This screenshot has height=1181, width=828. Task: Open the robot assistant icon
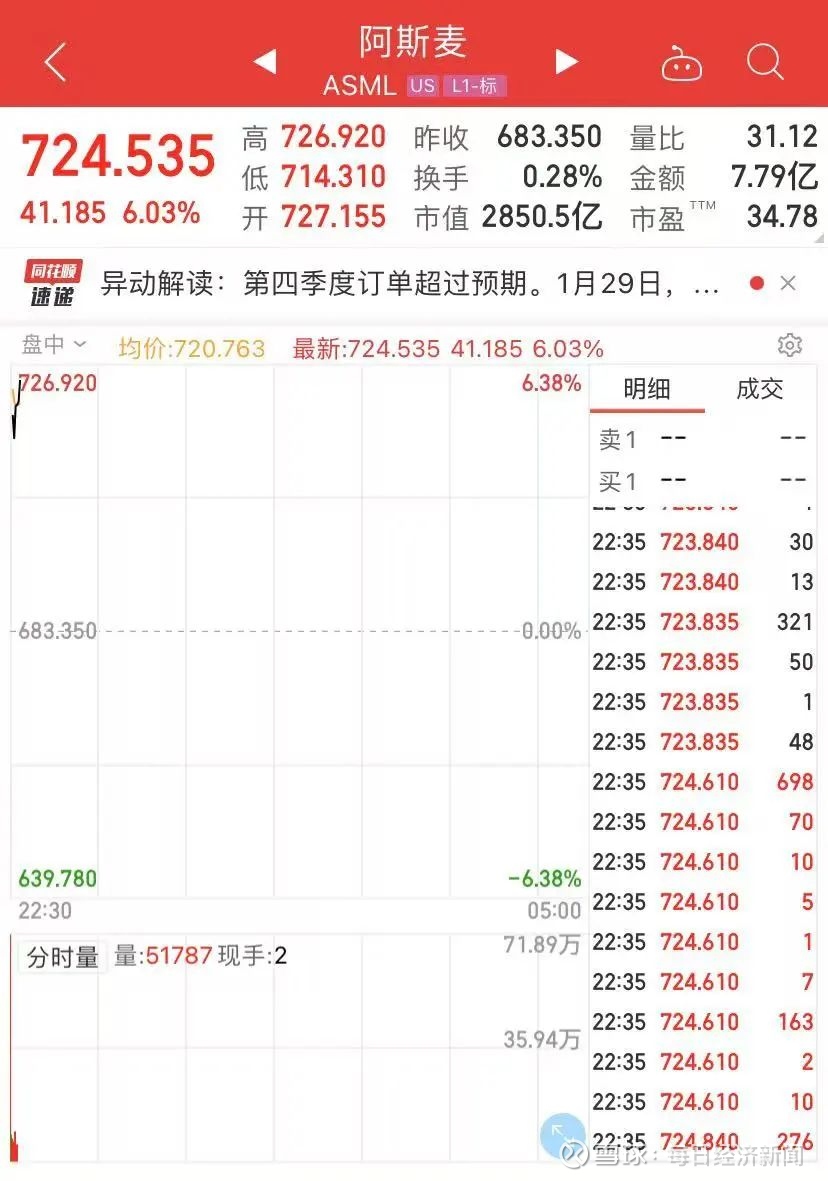coord(681,63)
